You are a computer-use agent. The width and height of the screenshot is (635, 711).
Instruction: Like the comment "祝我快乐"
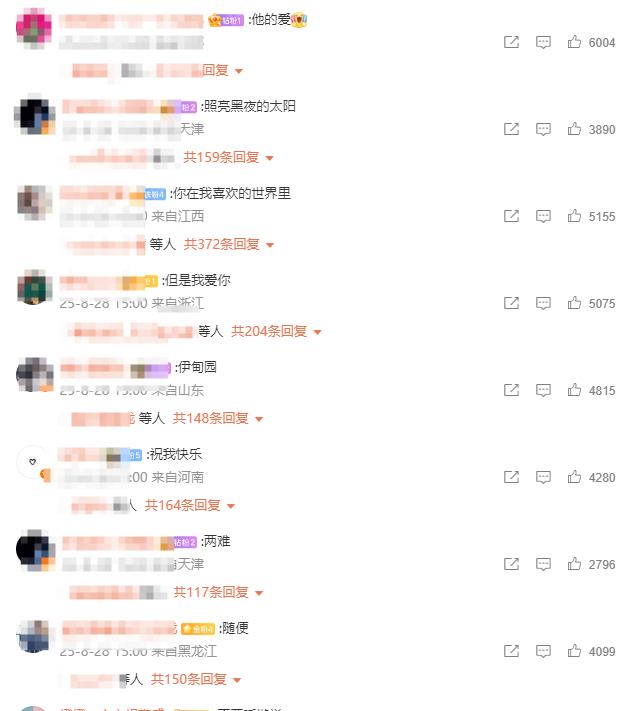pos(575,478)
